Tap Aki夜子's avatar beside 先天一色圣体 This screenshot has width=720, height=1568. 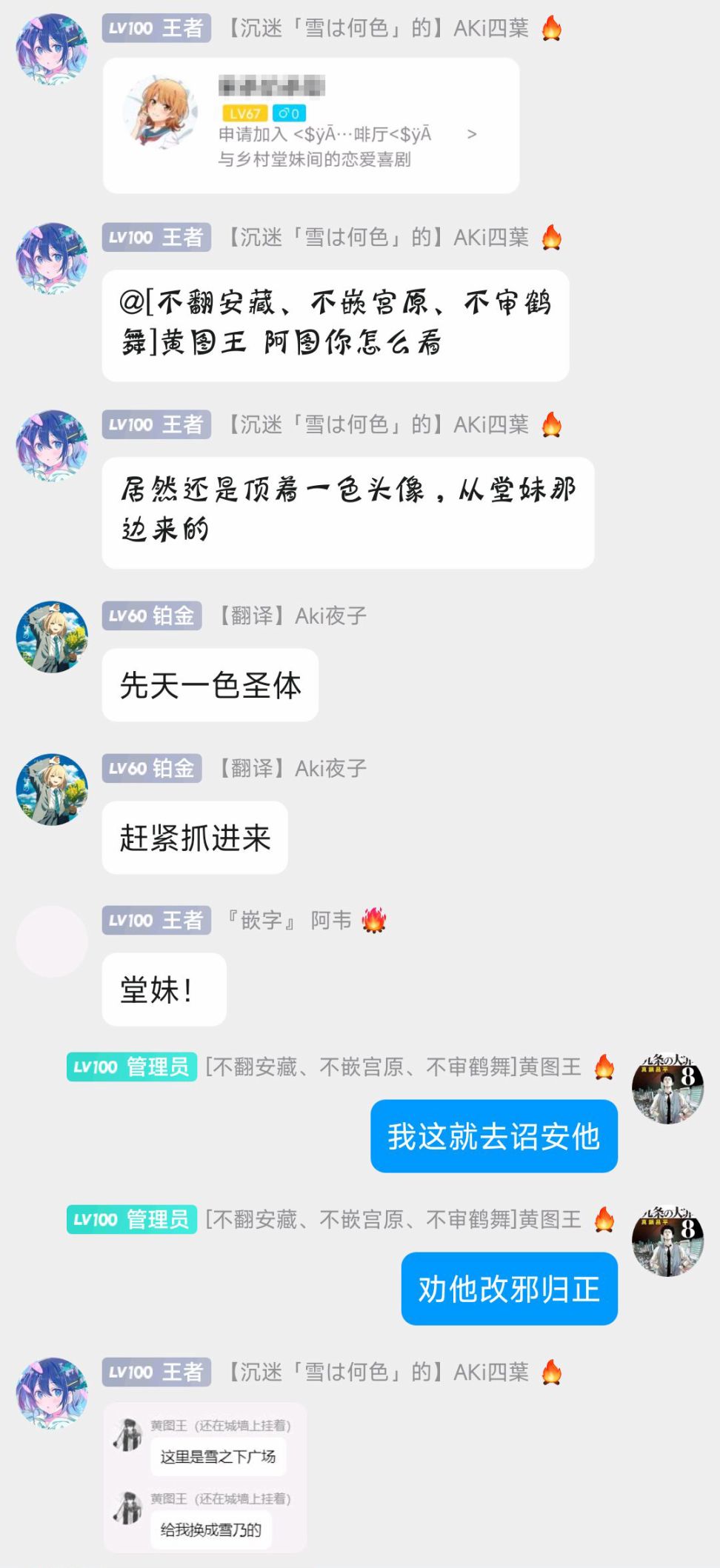(52, 637)
